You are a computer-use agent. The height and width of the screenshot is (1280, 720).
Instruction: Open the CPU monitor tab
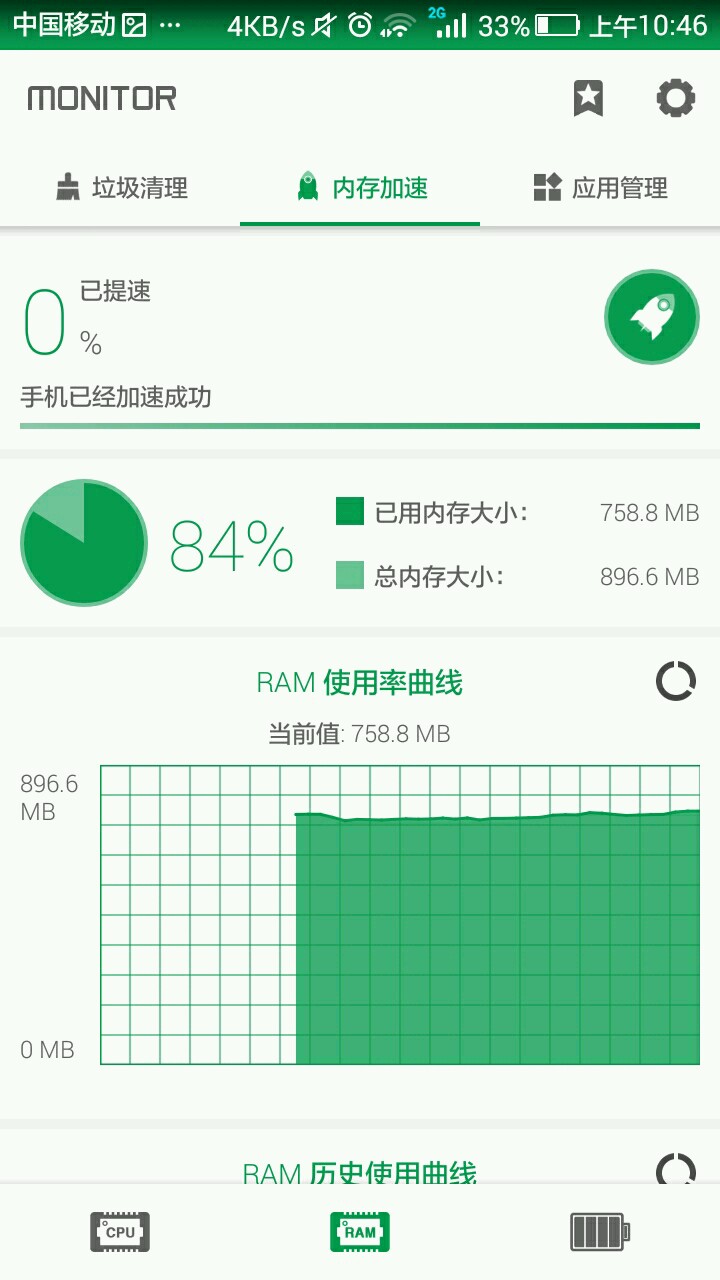[x=120, y=1232]
